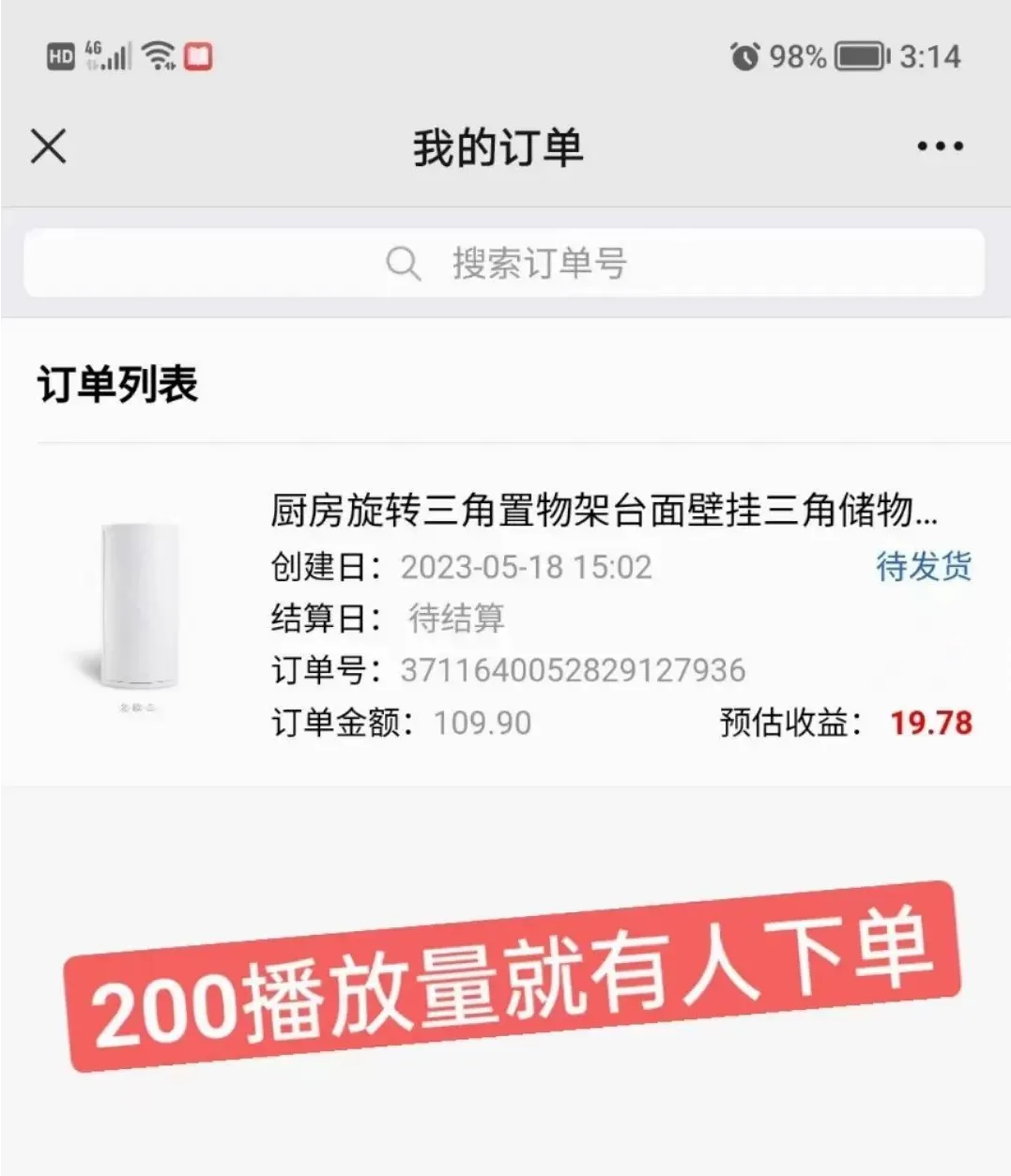Screen dimensions: 1011x1176
Task: Tap the red recording indicator icon
Action: pyautogui.click(x=196, y=56)
